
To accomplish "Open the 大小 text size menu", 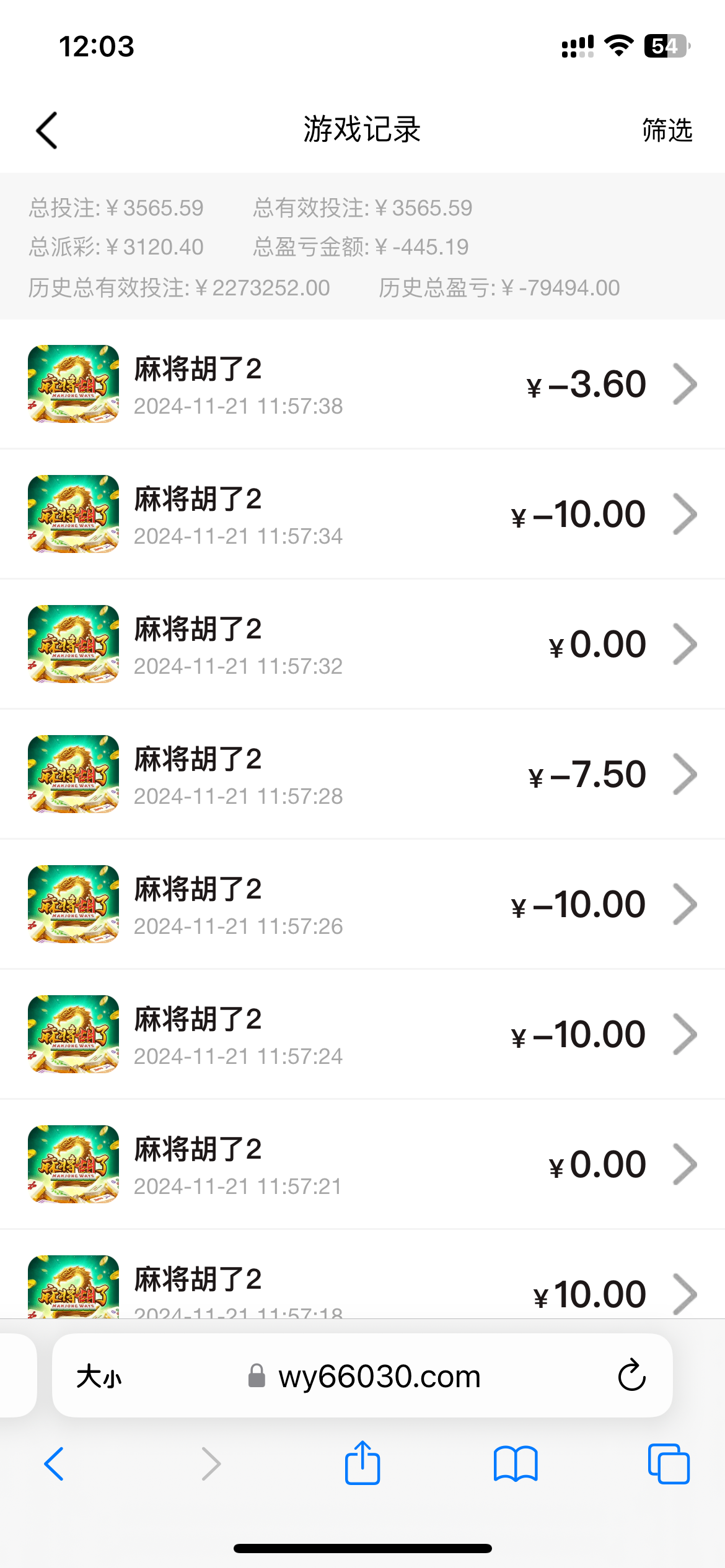I will click(x=99, y=1377).
